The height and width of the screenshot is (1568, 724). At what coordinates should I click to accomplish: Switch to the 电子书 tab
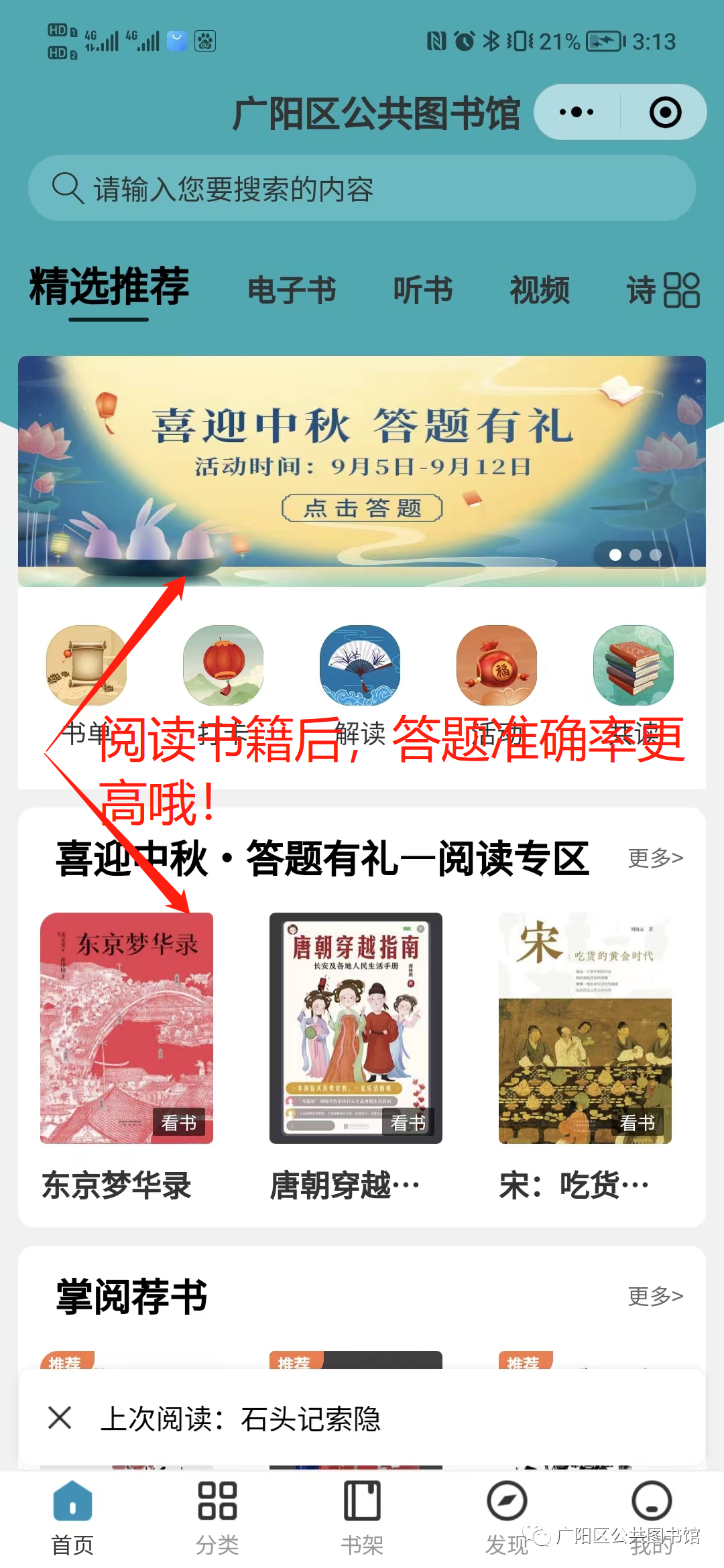pos(292,290)
